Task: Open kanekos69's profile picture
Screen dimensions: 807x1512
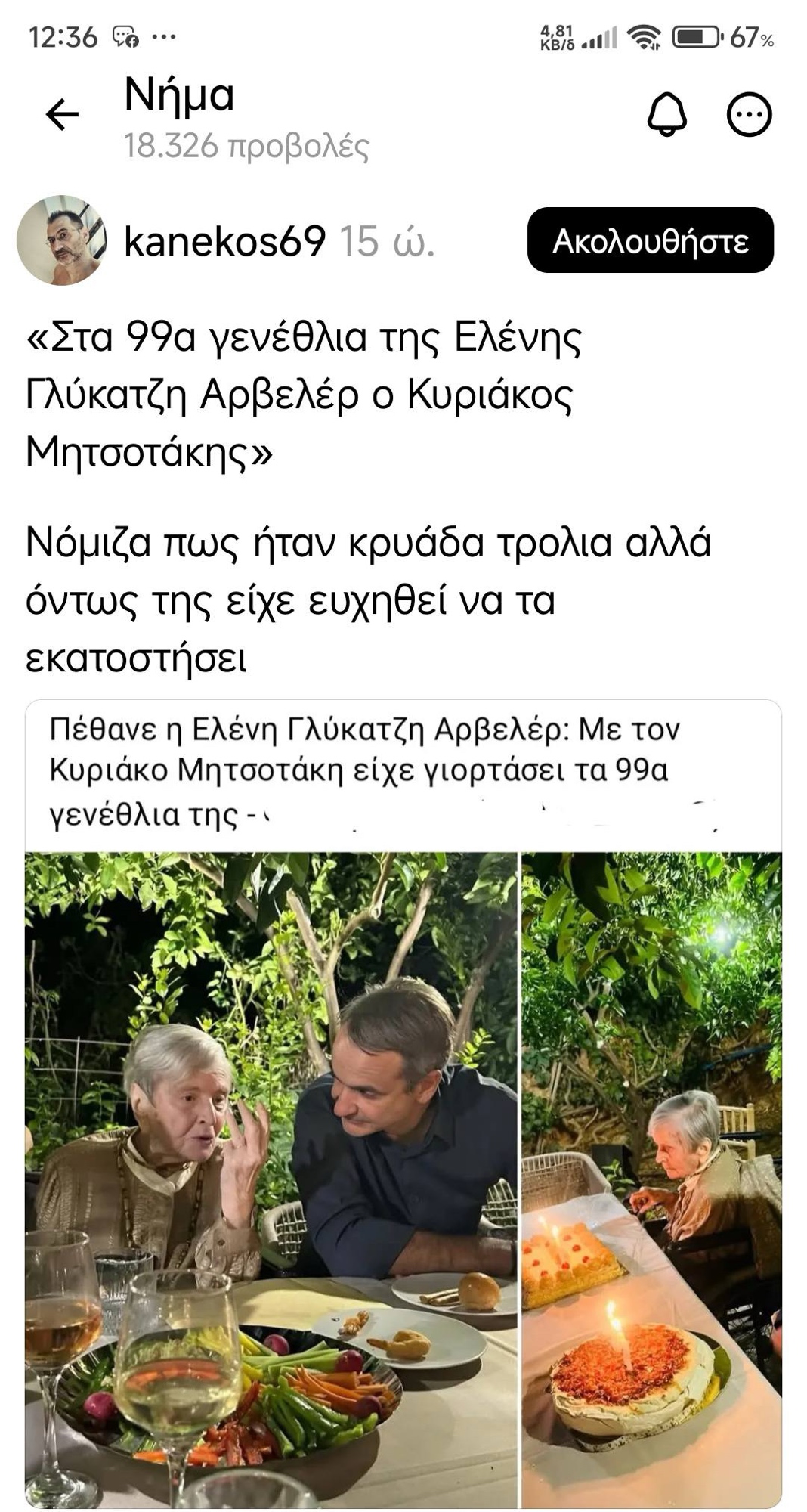Action: pyautogui.click(x=61, y=240)
